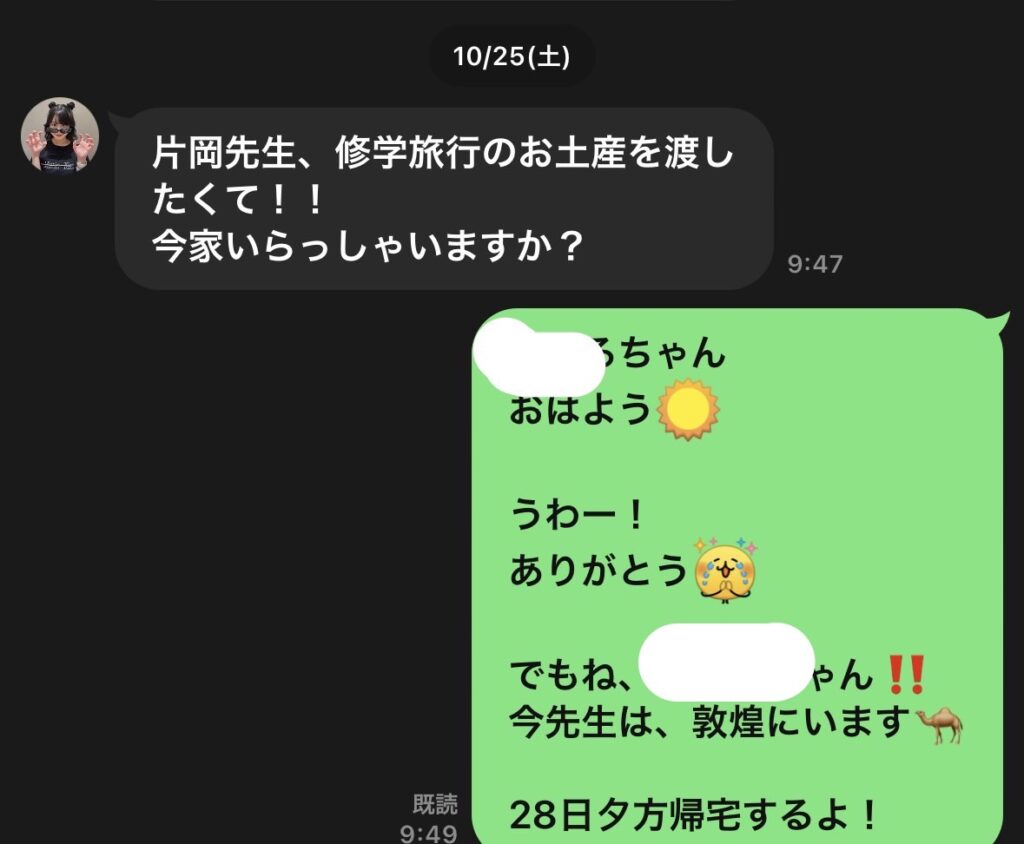Open the sender's profile picture
This screenshot has width=1024, height=844.
point(60,135)
